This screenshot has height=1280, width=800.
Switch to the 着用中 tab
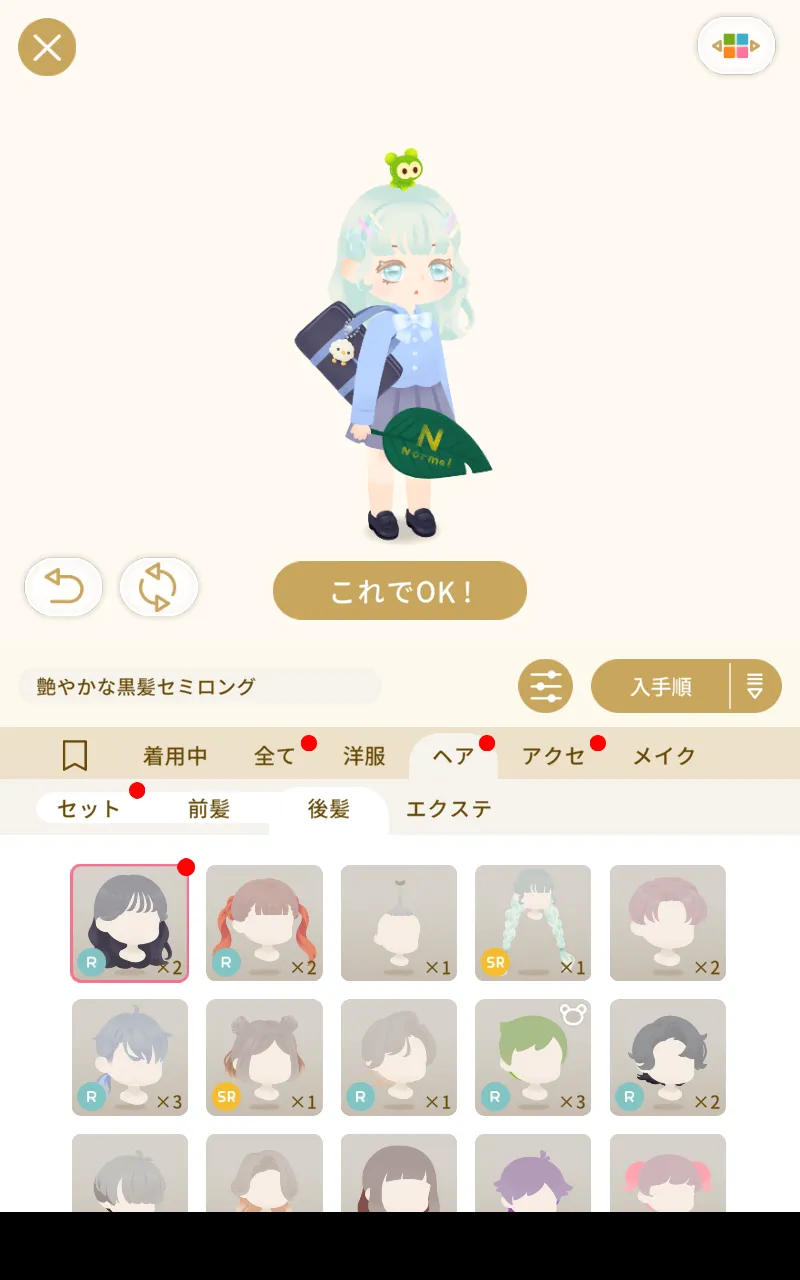175,756
